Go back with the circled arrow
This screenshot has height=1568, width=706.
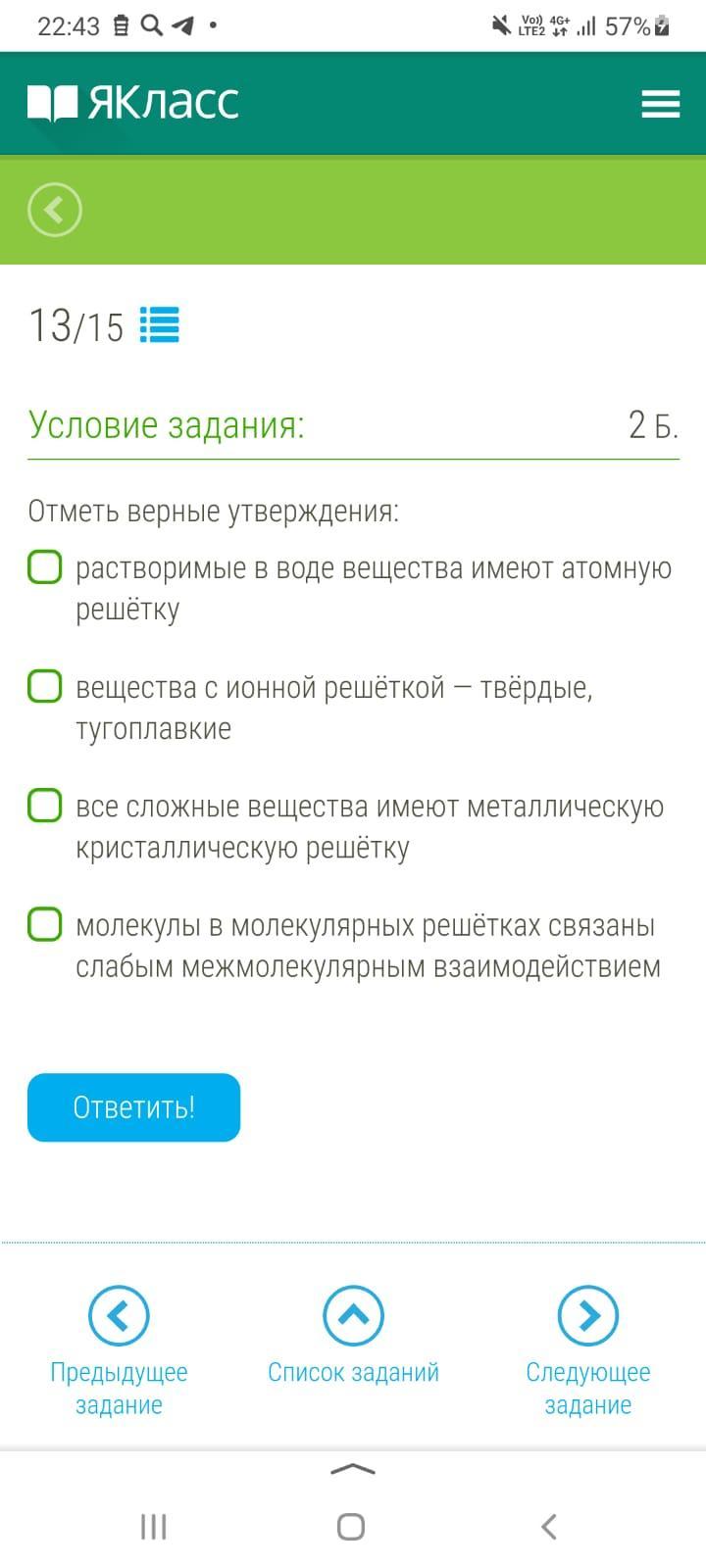[55, 210]
